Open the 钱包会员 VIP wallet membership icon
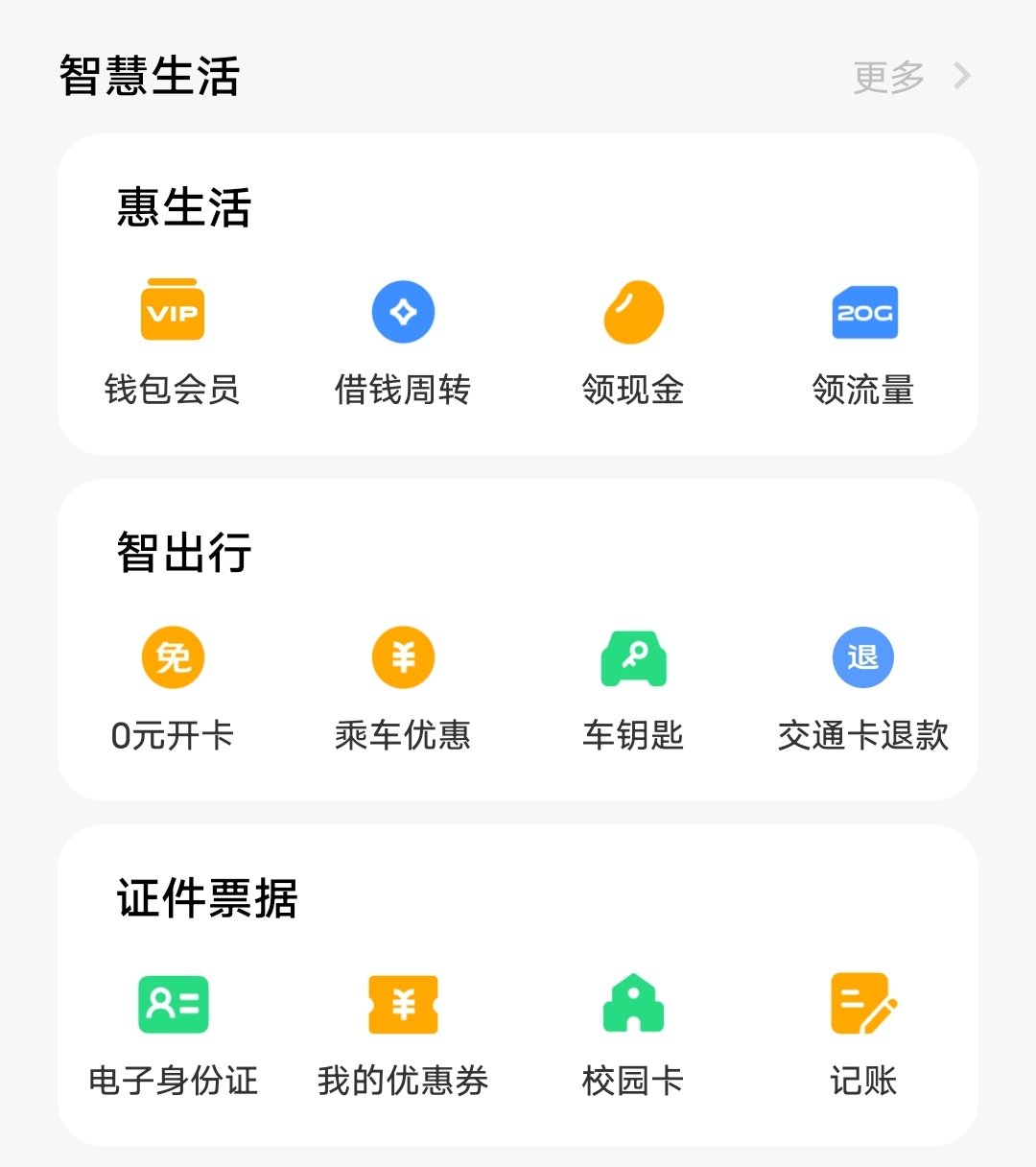This screenshot has height=1167, width=1036. (x=173, y=311)
